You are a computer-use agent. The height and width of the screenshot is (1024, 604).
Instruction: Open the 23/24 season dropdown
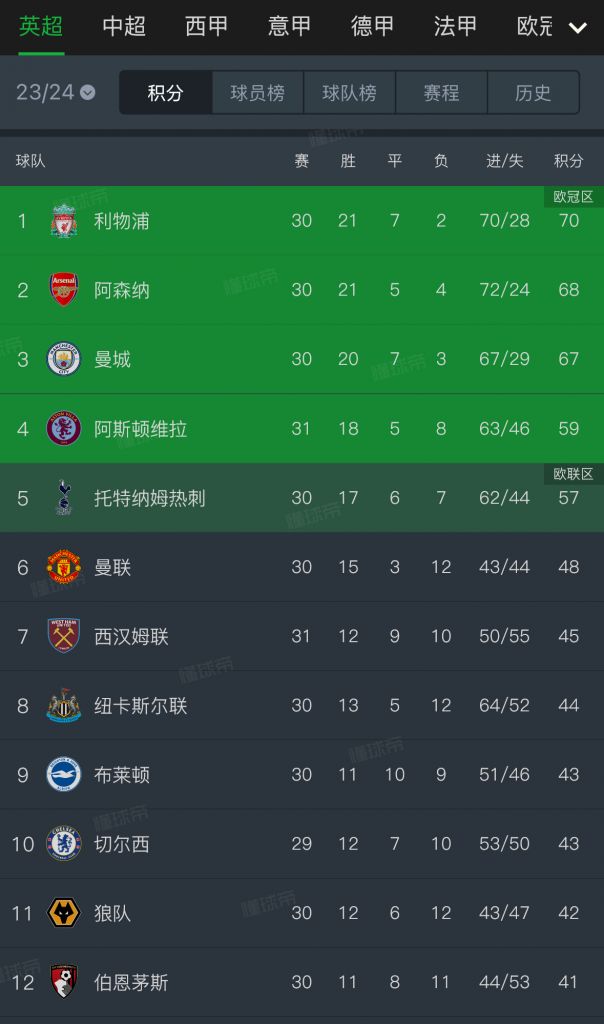point(56,93)
